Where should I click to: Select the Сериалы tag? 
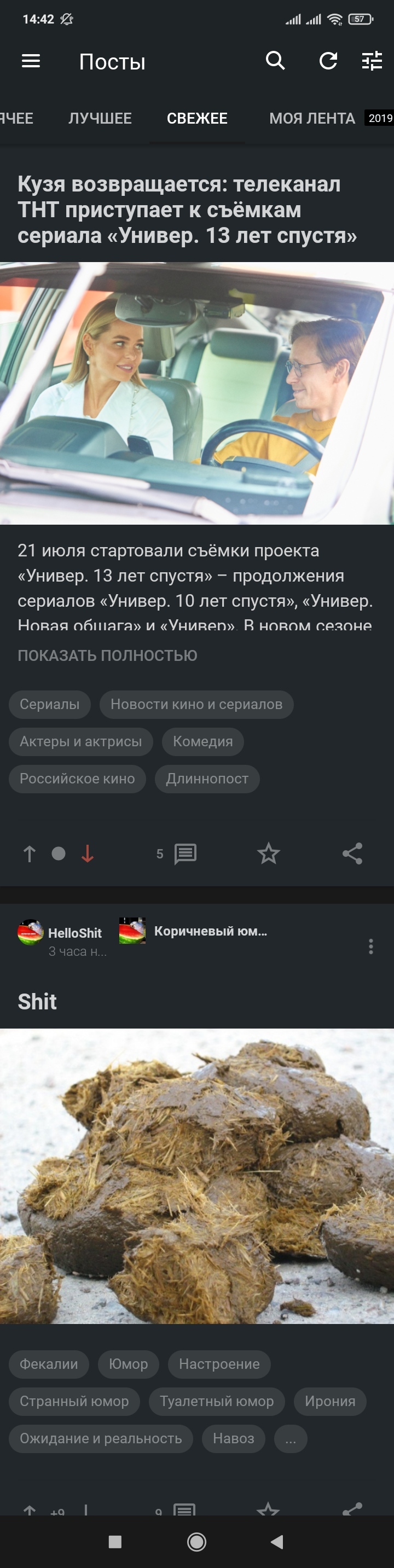(x=49, y=704)
